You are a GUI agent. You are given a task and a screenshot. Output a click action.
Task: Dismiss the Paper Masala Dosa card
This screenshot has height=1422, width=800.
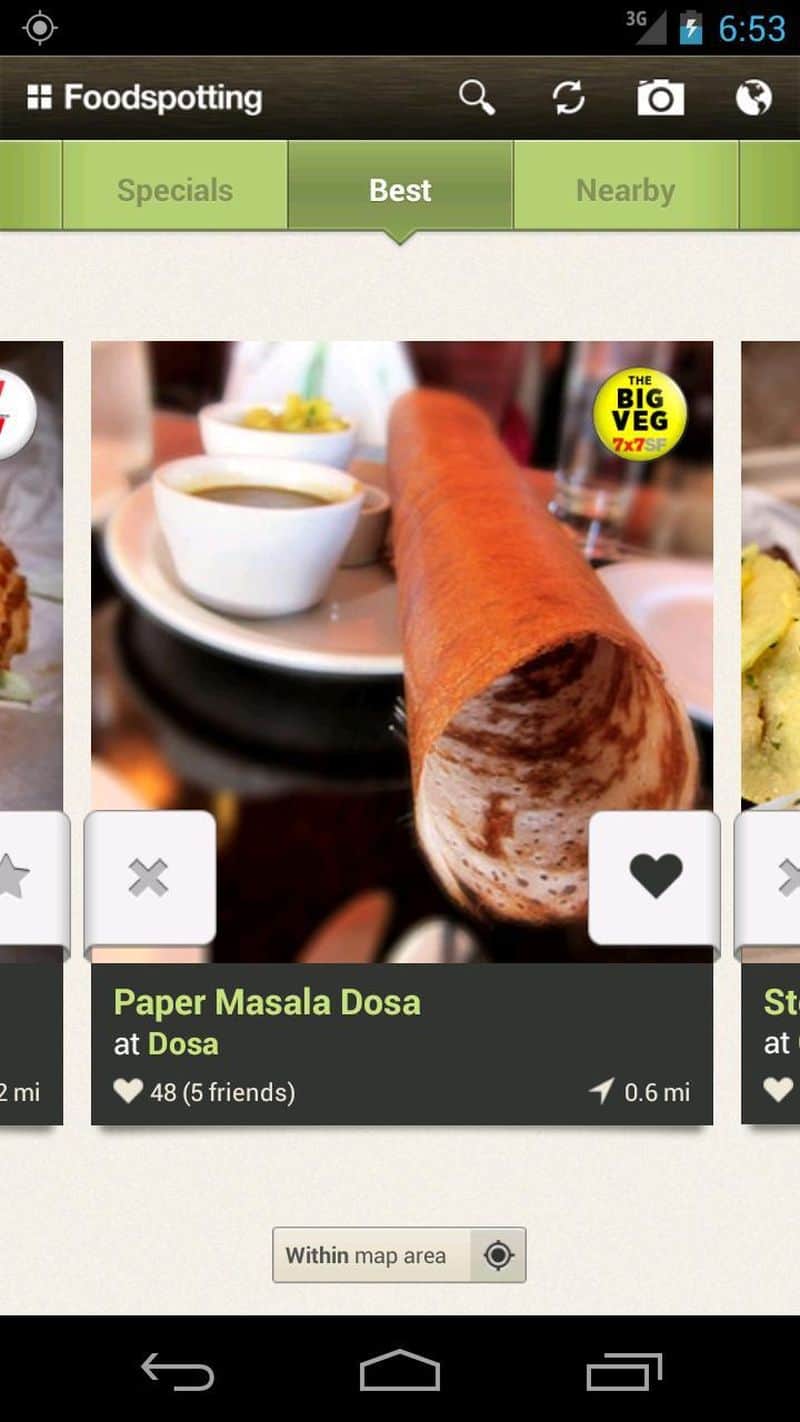coord(149,877)
